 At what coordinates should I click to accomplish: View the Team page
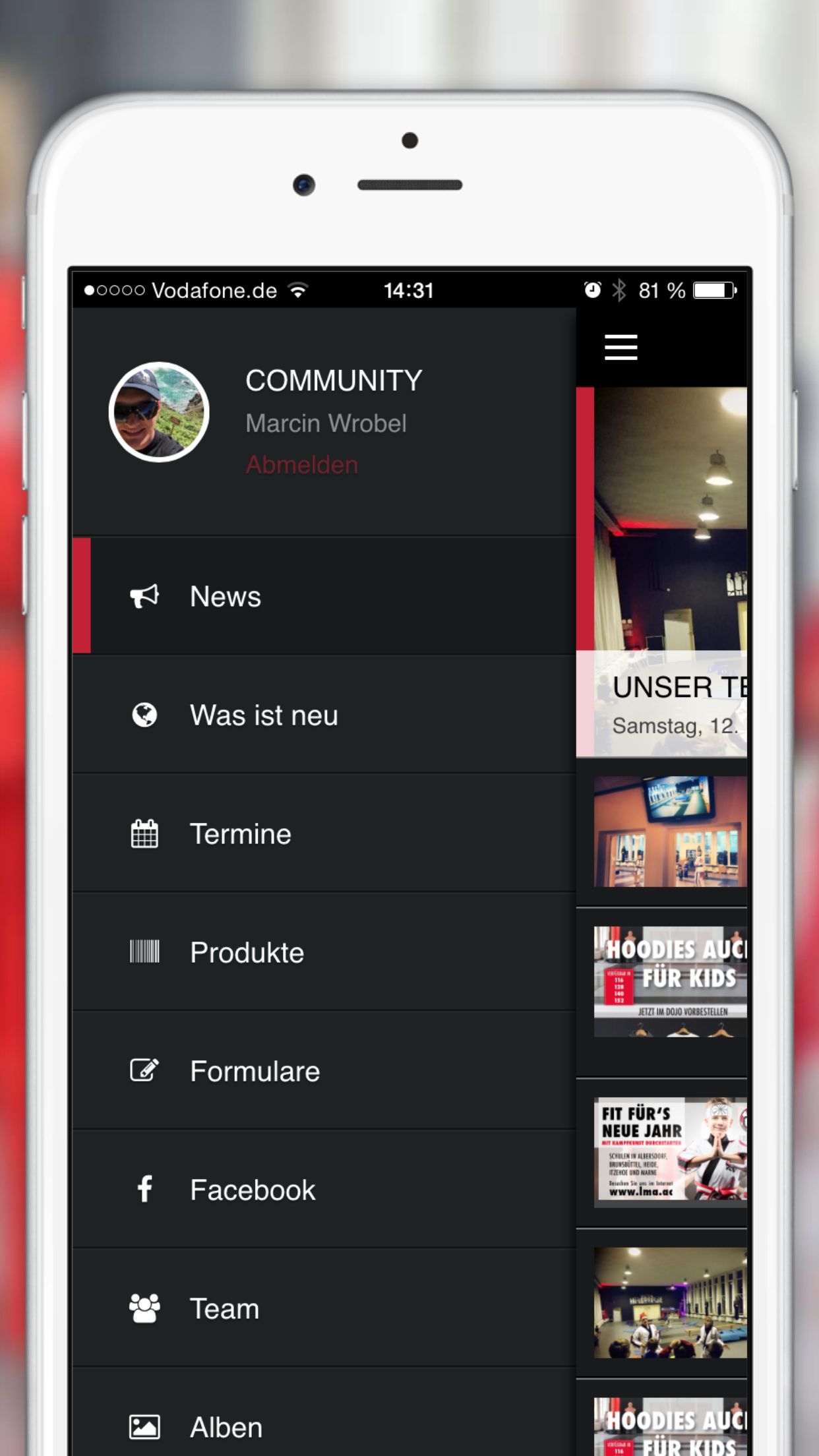(x=324, y=1308)
